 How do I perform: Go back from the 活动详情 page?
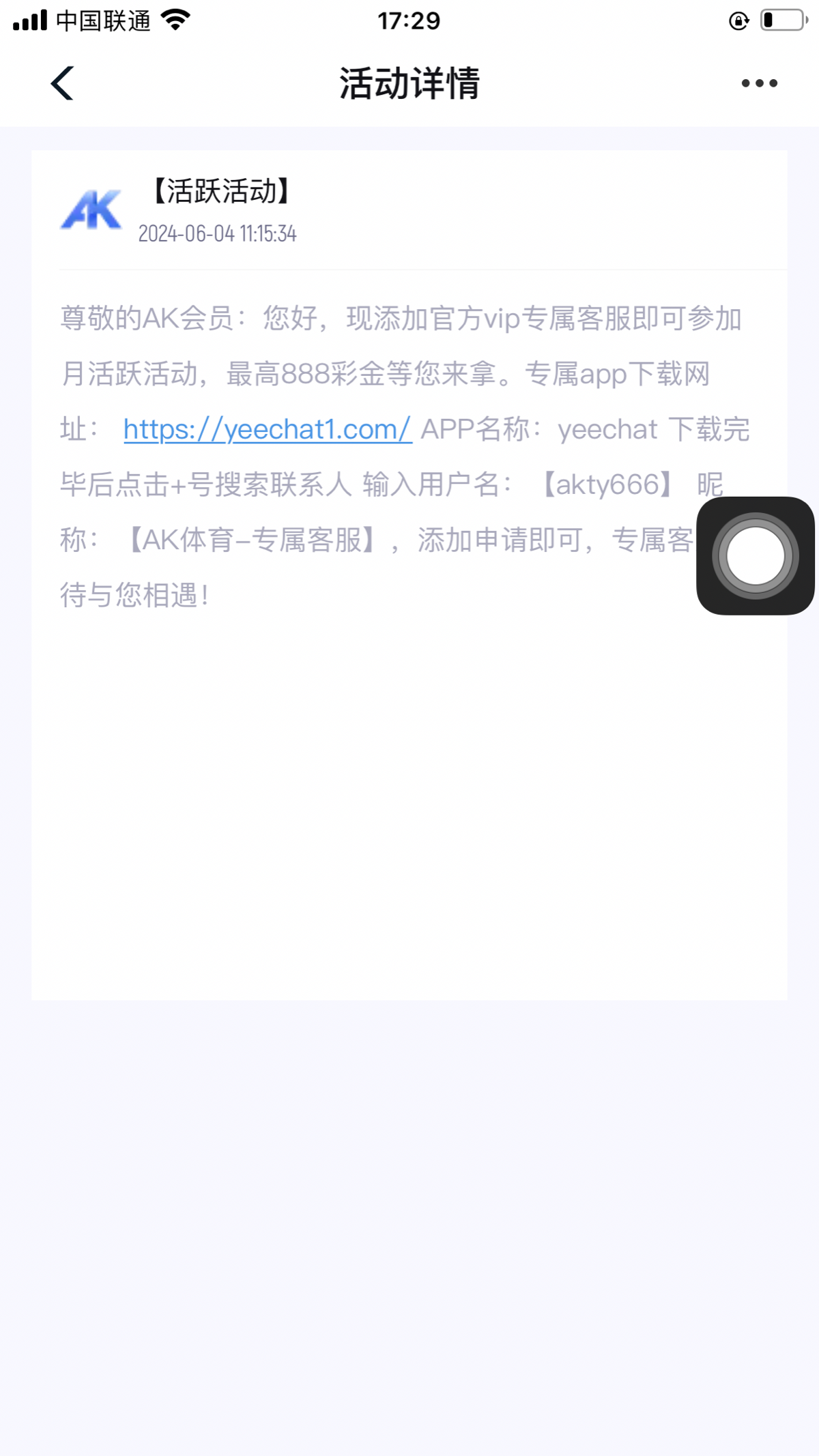(x=62, y=83)
